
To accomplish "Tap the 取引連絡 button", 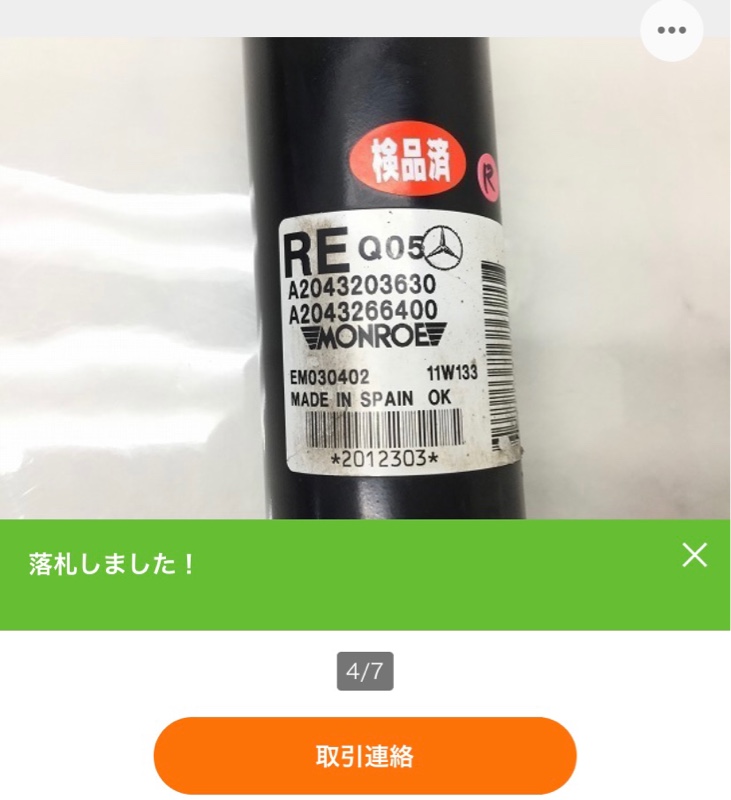I will tap(365, 756).
